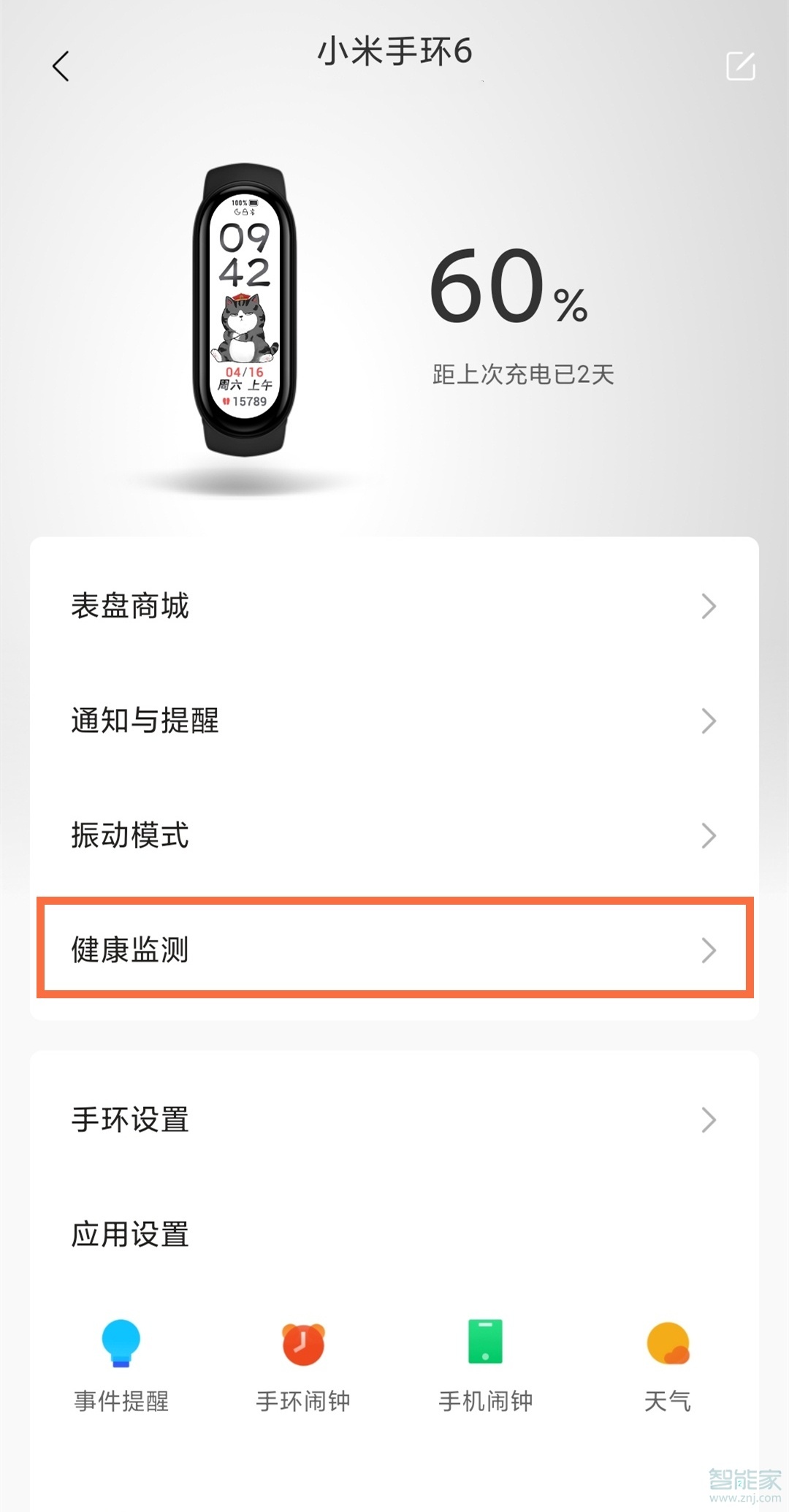The image size is (789, 1512).
Task: Expand the 表盘商城 row chevron
Action: point(707,607)
